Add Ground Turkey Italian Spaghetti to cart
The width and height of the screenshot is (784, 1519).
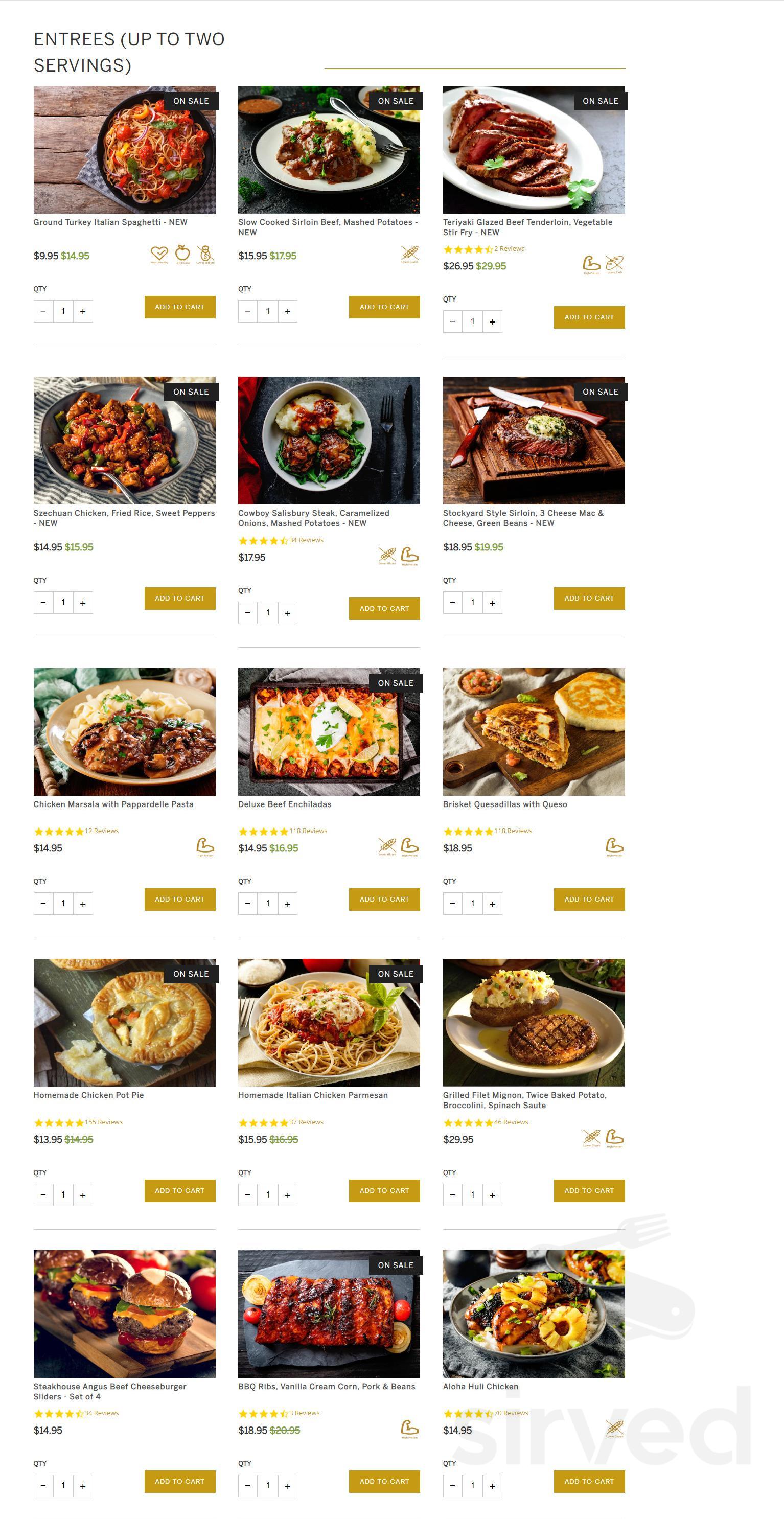tap(179, 307)
